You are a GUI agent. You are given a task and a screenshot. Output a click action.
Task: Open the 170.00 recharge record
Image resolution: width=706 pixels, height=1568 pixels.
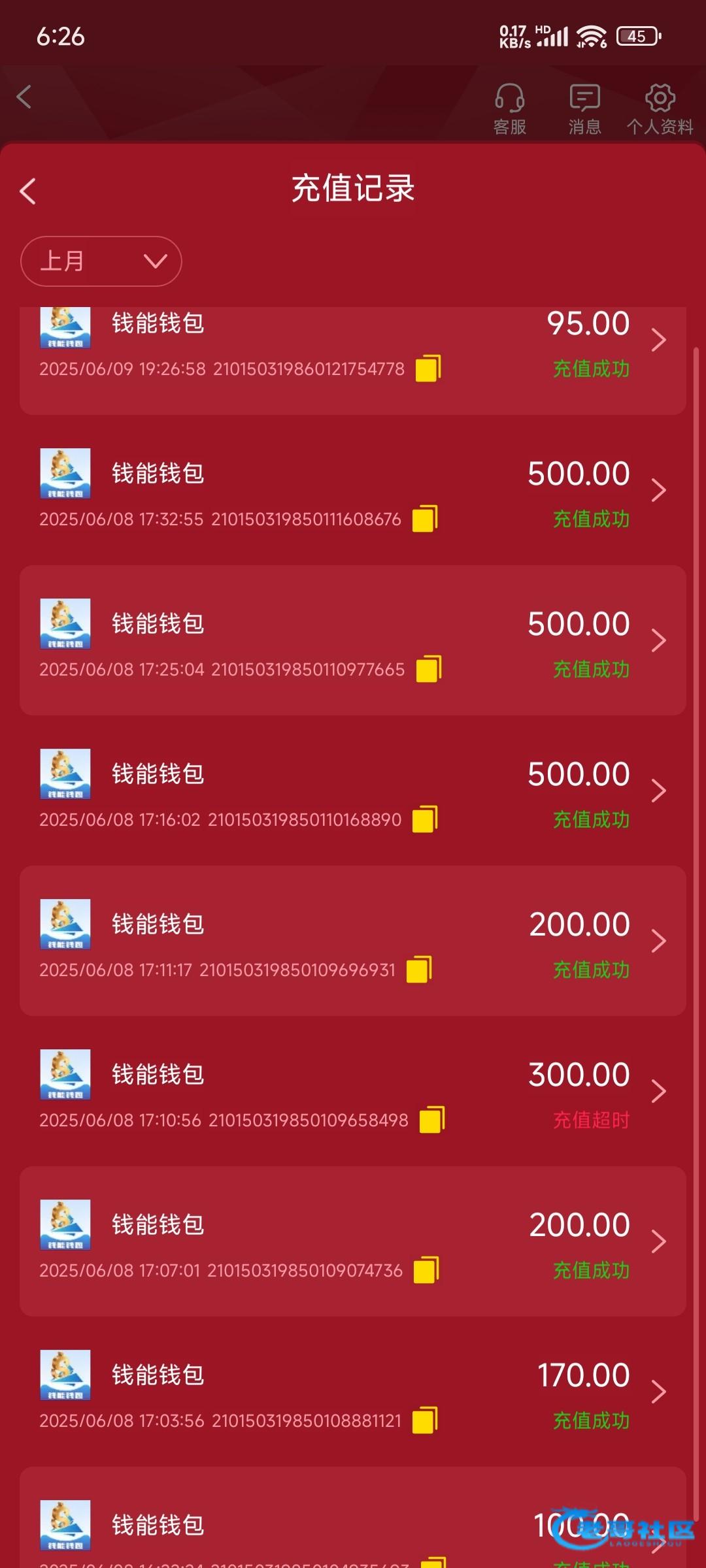pos(353,1392)
